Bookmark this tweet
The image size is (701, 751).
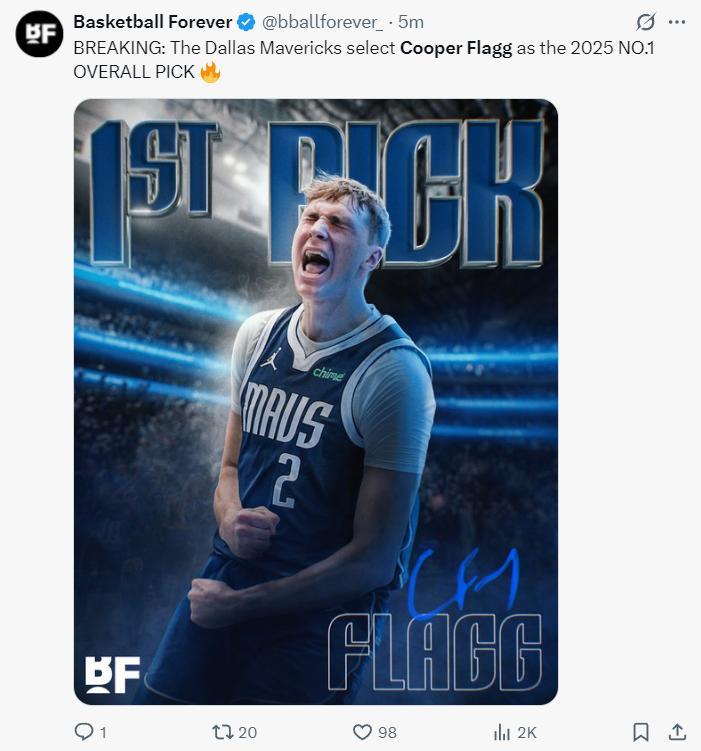coord(641,732)
